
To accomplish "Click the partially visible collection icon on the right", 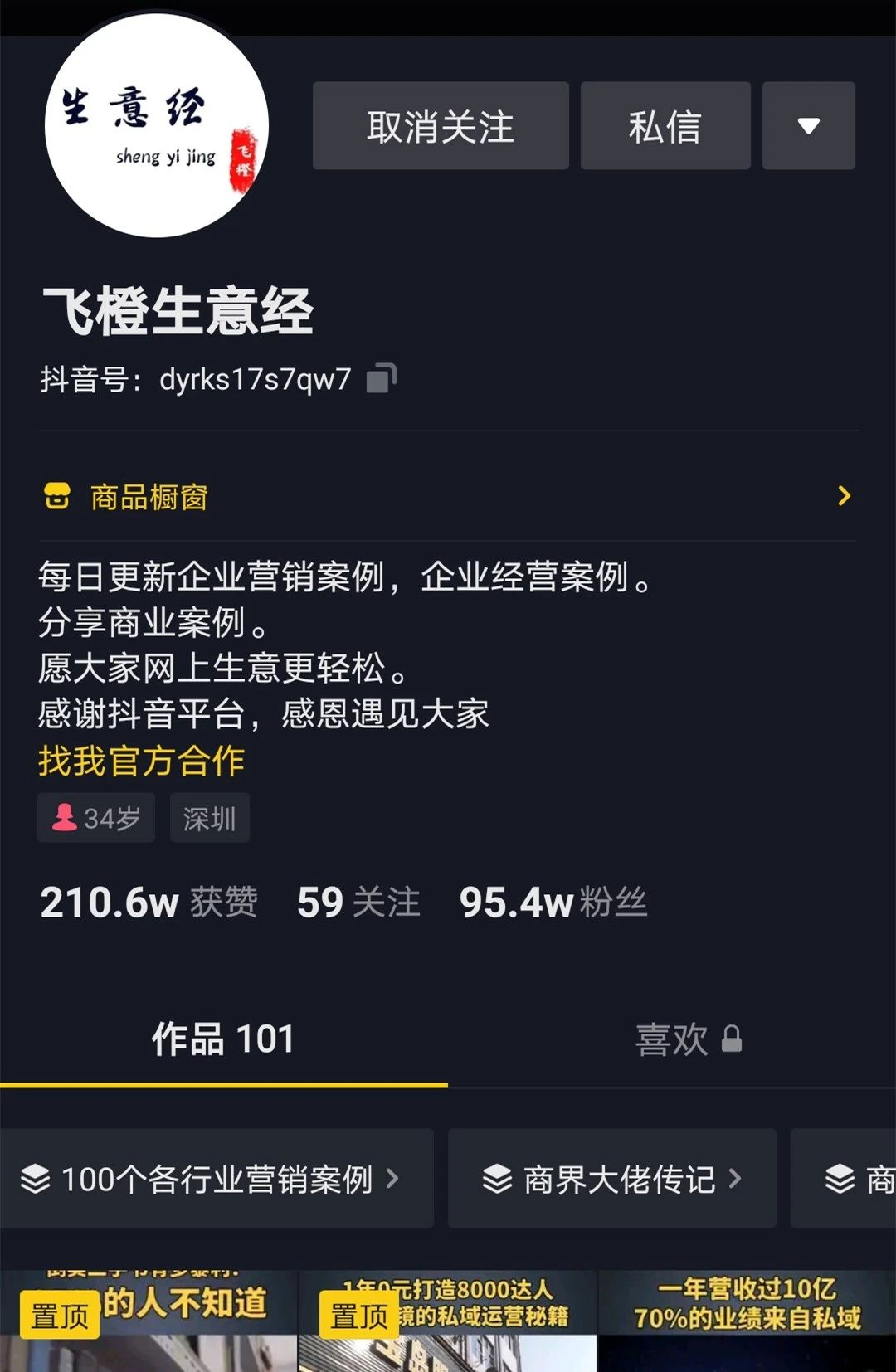I will (x=840, y=1179).
